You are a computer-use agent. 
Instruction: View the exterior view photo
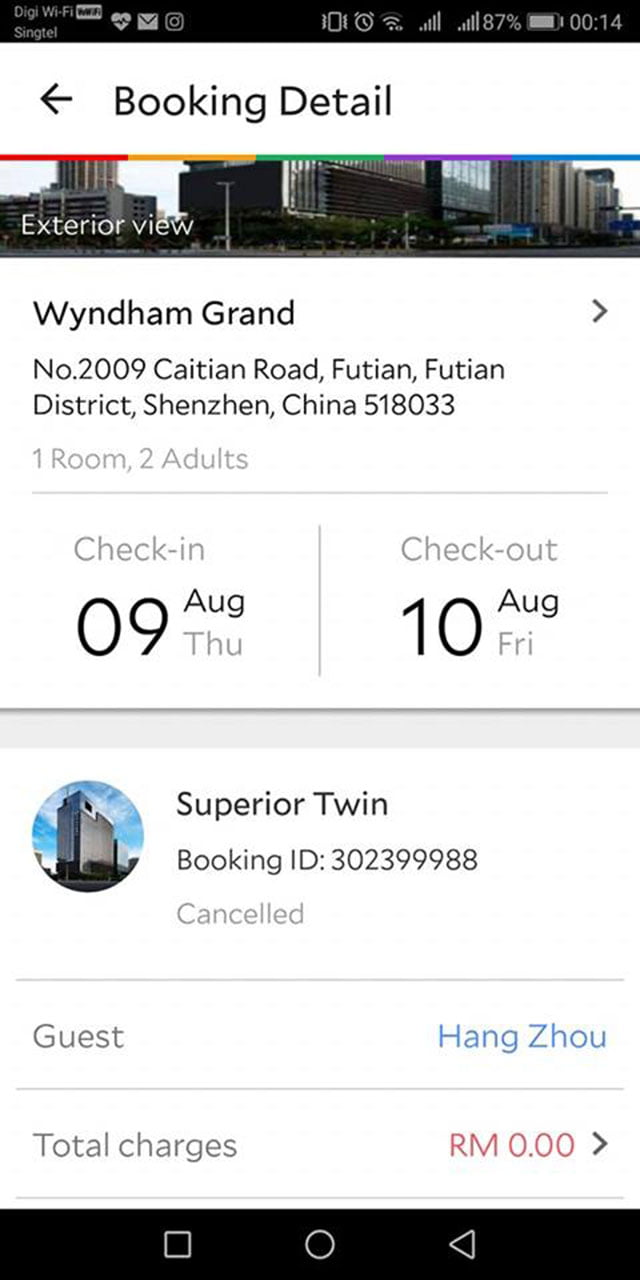point(320,208)
